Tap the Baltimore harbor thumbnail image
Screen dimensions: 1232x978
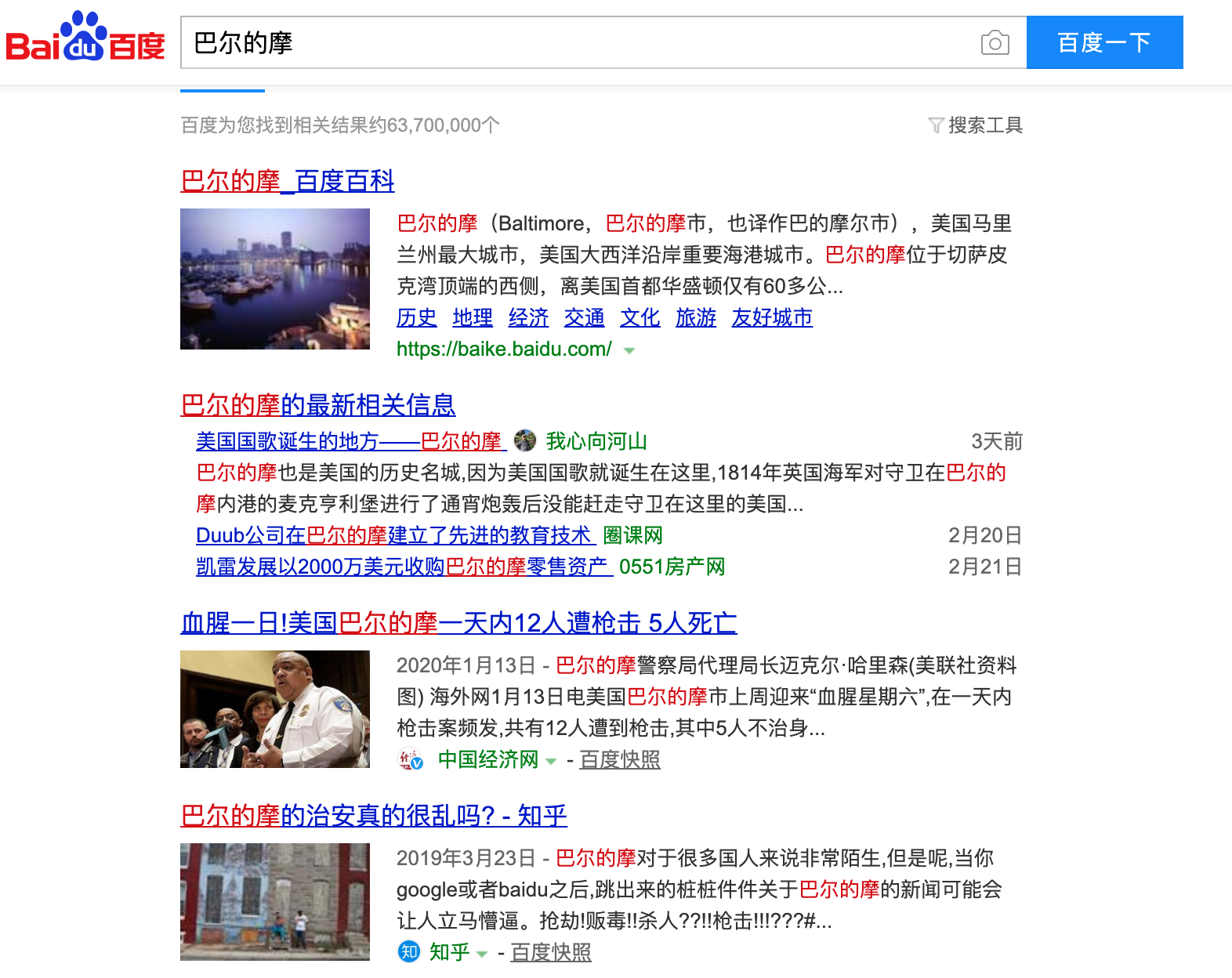click(x=275, y=279)
